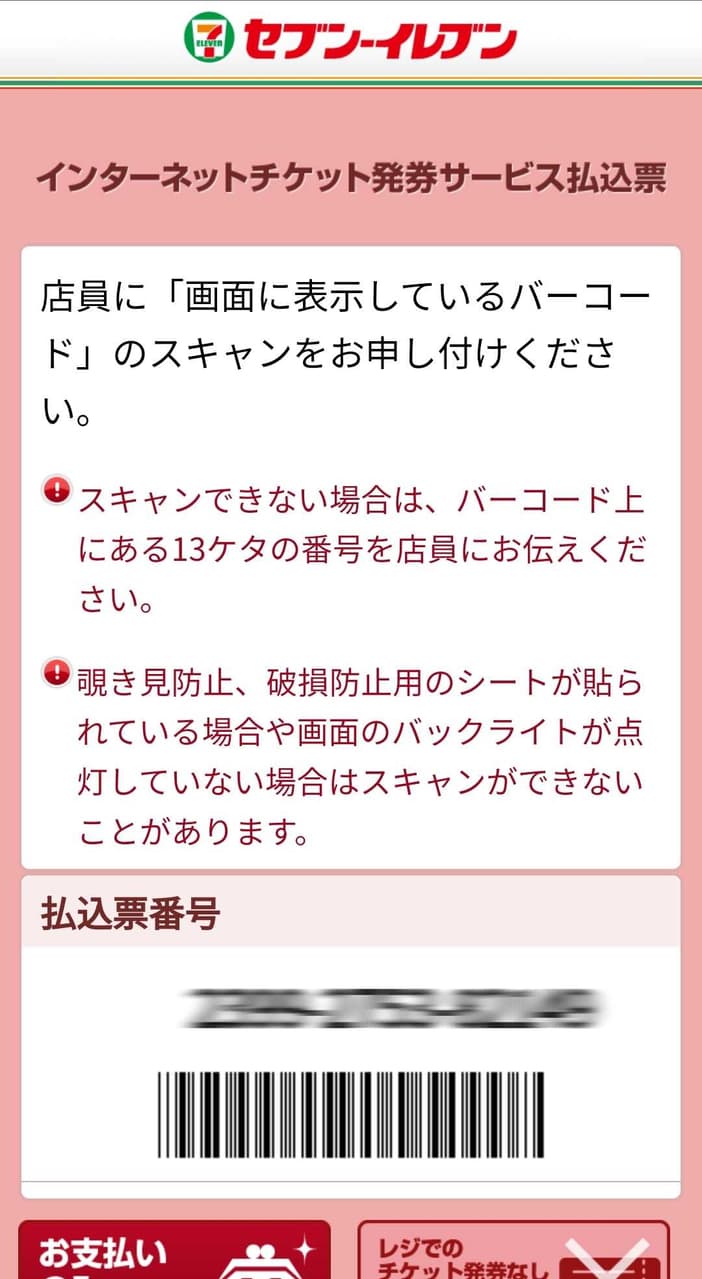Tap the レジでのチケット発券なし button
The height and width of the screenshot is (1279, 702).
tap(513, 1250)
